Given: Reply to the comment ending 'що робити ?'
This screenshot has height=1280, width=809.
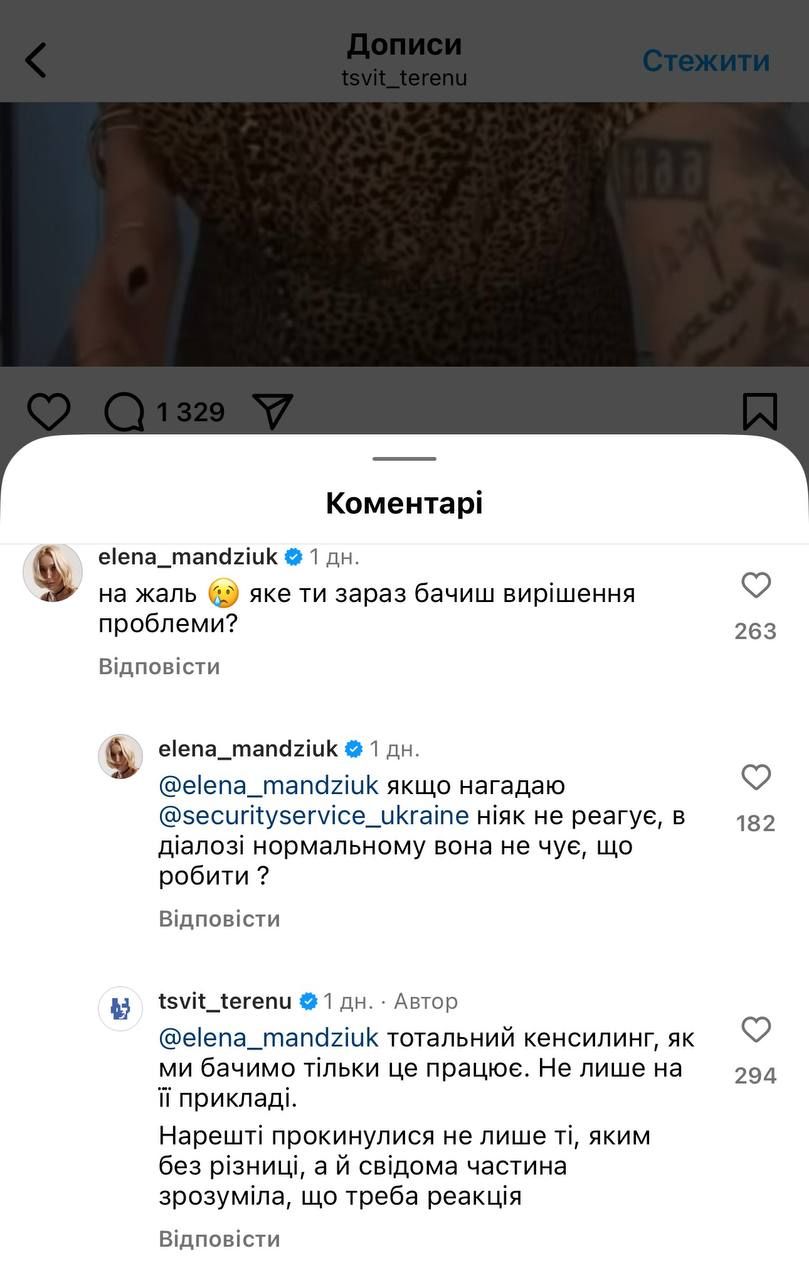Looking at the screenshot, I should 219,918.
